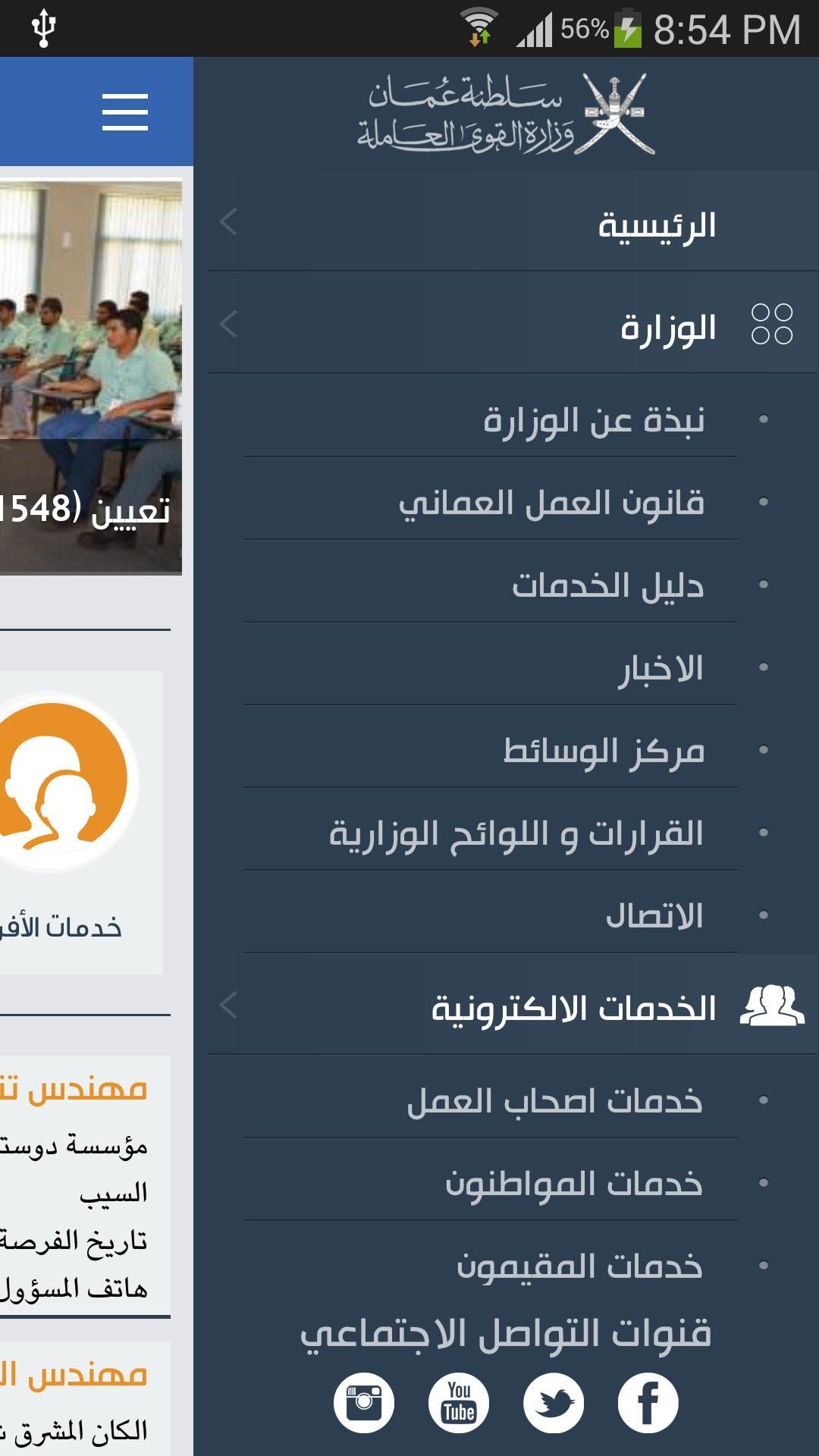Open the navigation drawer hamburger menu

(x=125, y=111)
